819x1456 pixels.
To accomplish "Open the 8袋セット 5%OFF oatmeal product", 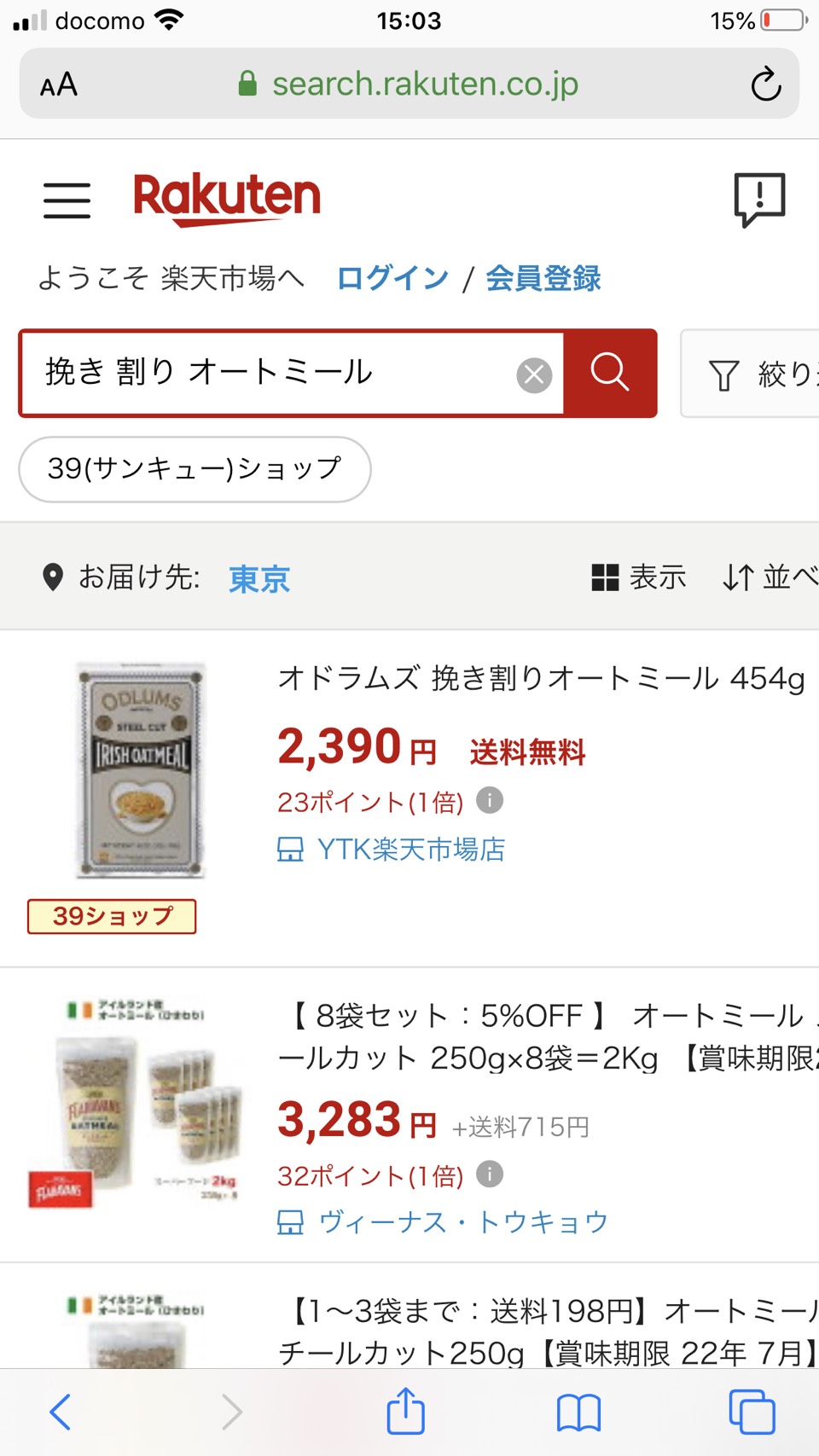I will 546,1036.
